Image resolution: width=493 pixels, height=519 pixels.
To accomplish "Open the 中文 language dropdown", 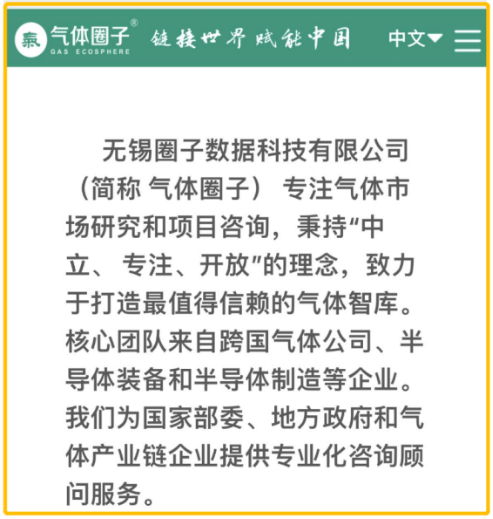I will 415,39.
